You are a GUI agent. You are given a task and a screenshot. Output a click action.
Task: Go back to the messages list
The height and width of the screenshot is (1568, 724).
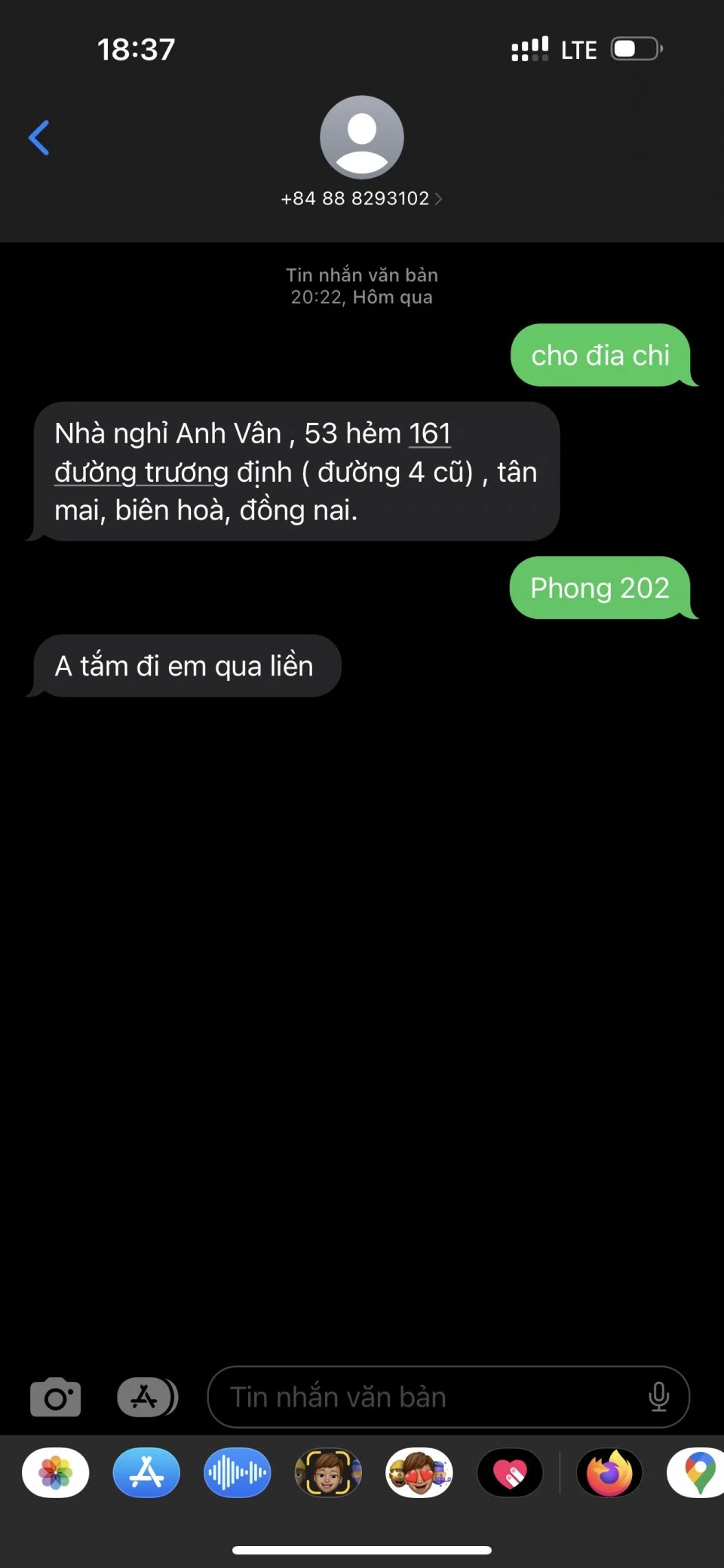point(39,138)
